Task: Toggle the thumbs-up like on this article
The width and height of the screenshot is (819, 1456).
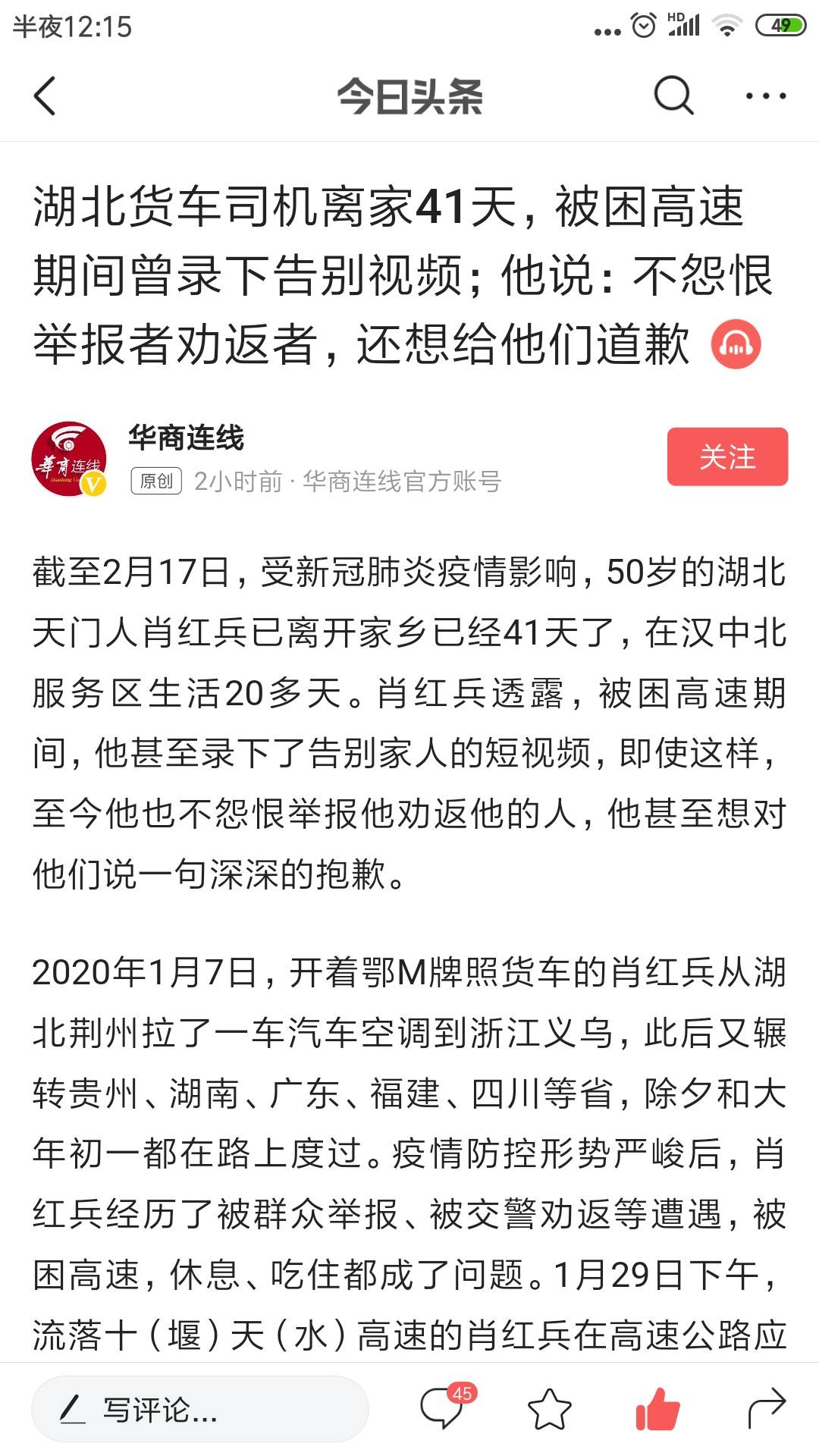Action: point(657,1409)
